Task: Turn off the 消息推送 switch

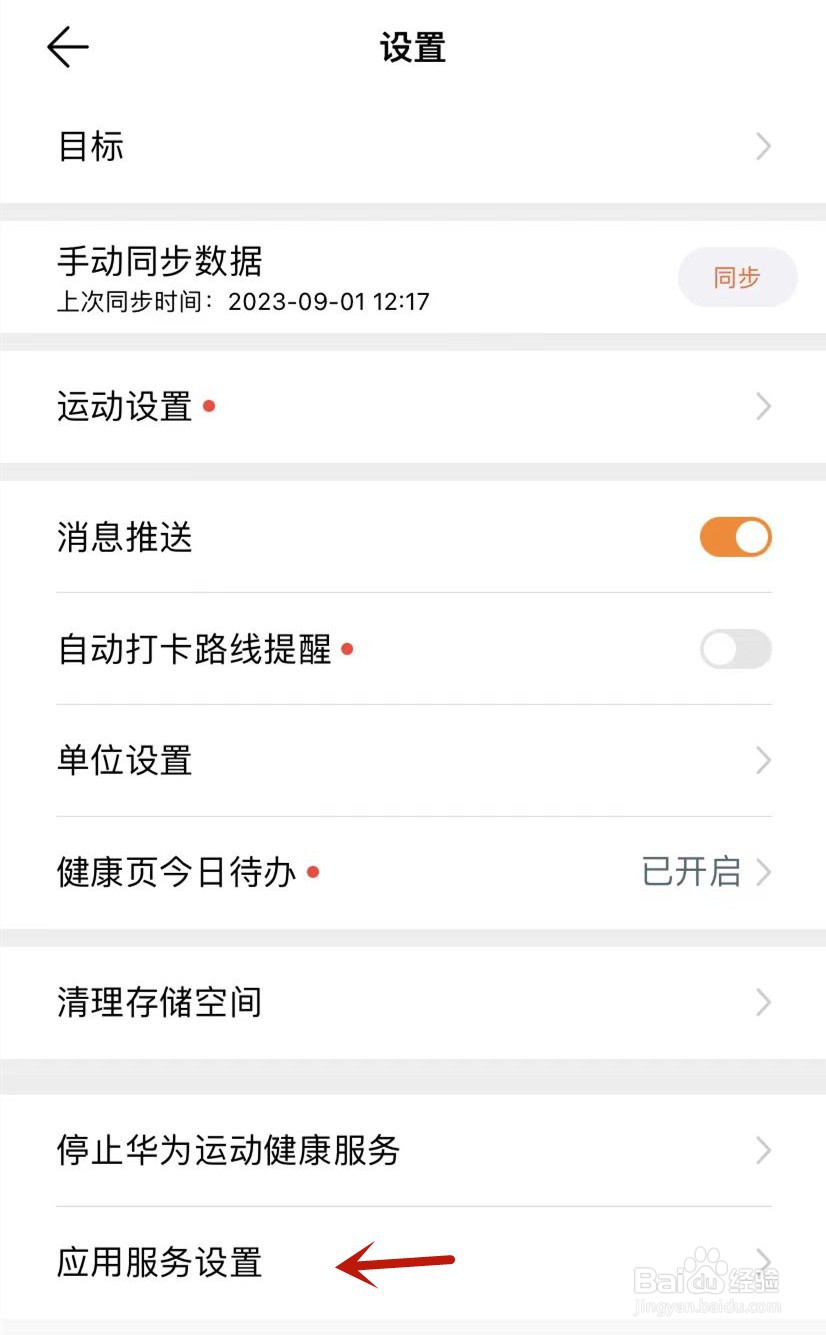Action: [735, 537]
